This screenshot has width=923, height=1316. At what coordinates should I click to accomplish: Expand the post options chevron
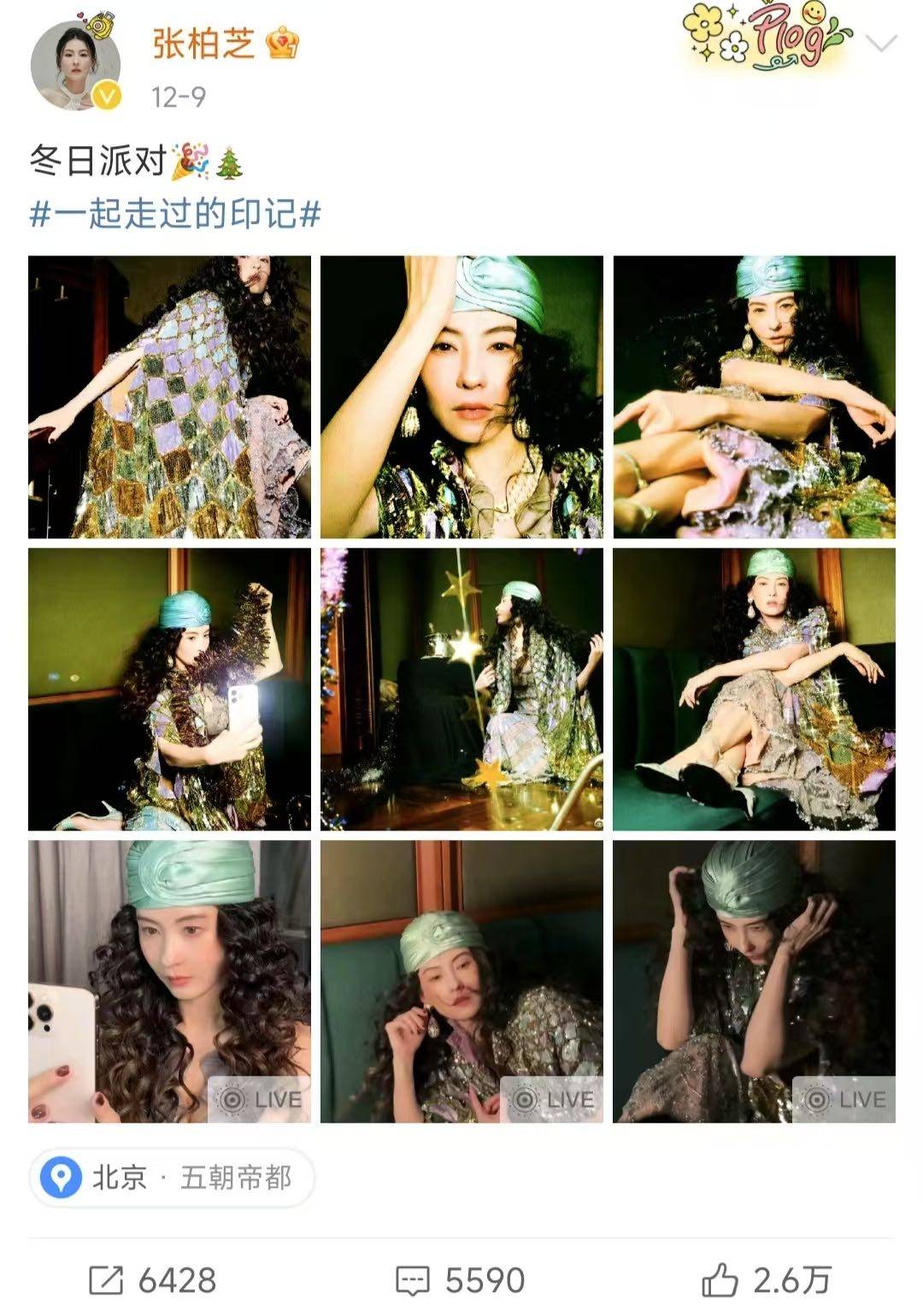tap(881, 43)
